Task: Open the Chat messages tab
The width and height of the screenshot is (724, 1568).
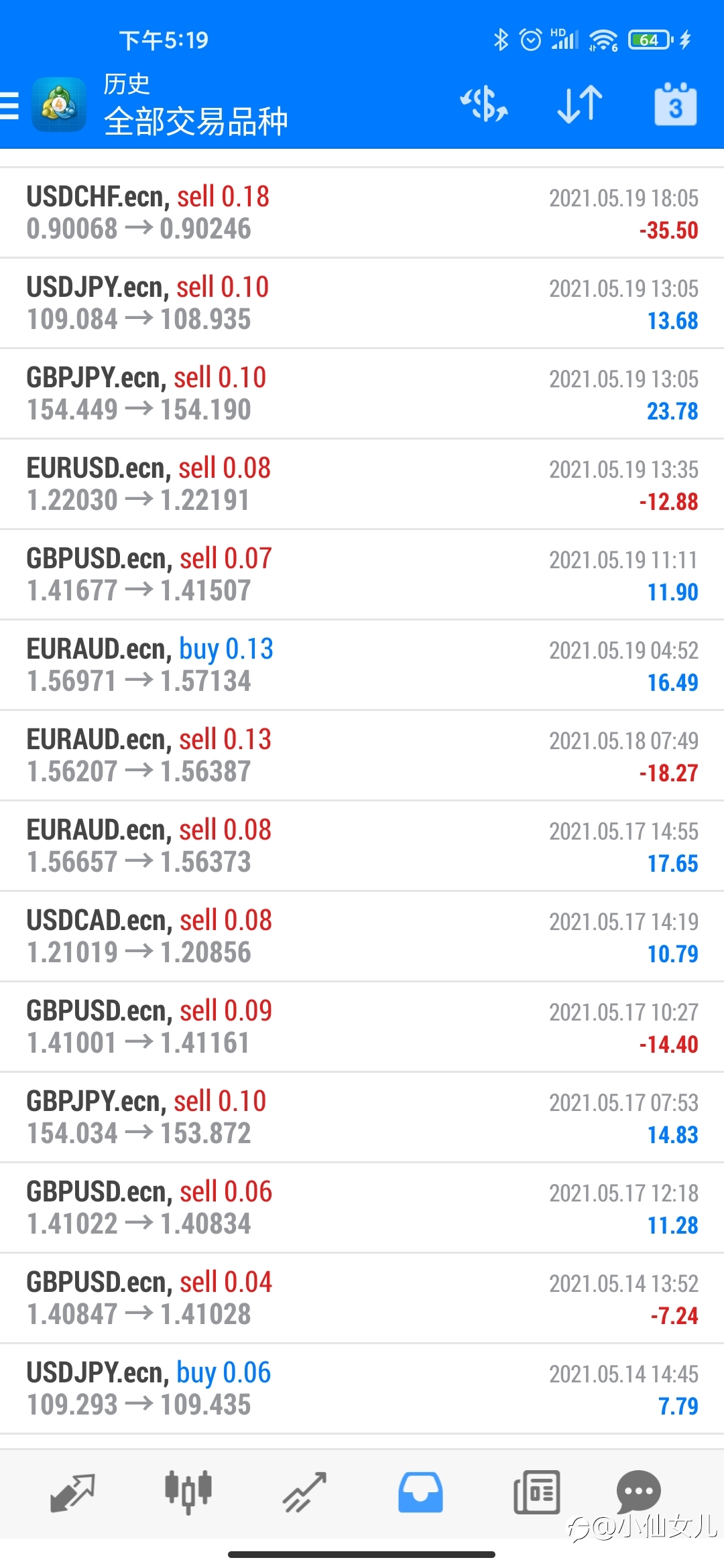Action: 638,1492
